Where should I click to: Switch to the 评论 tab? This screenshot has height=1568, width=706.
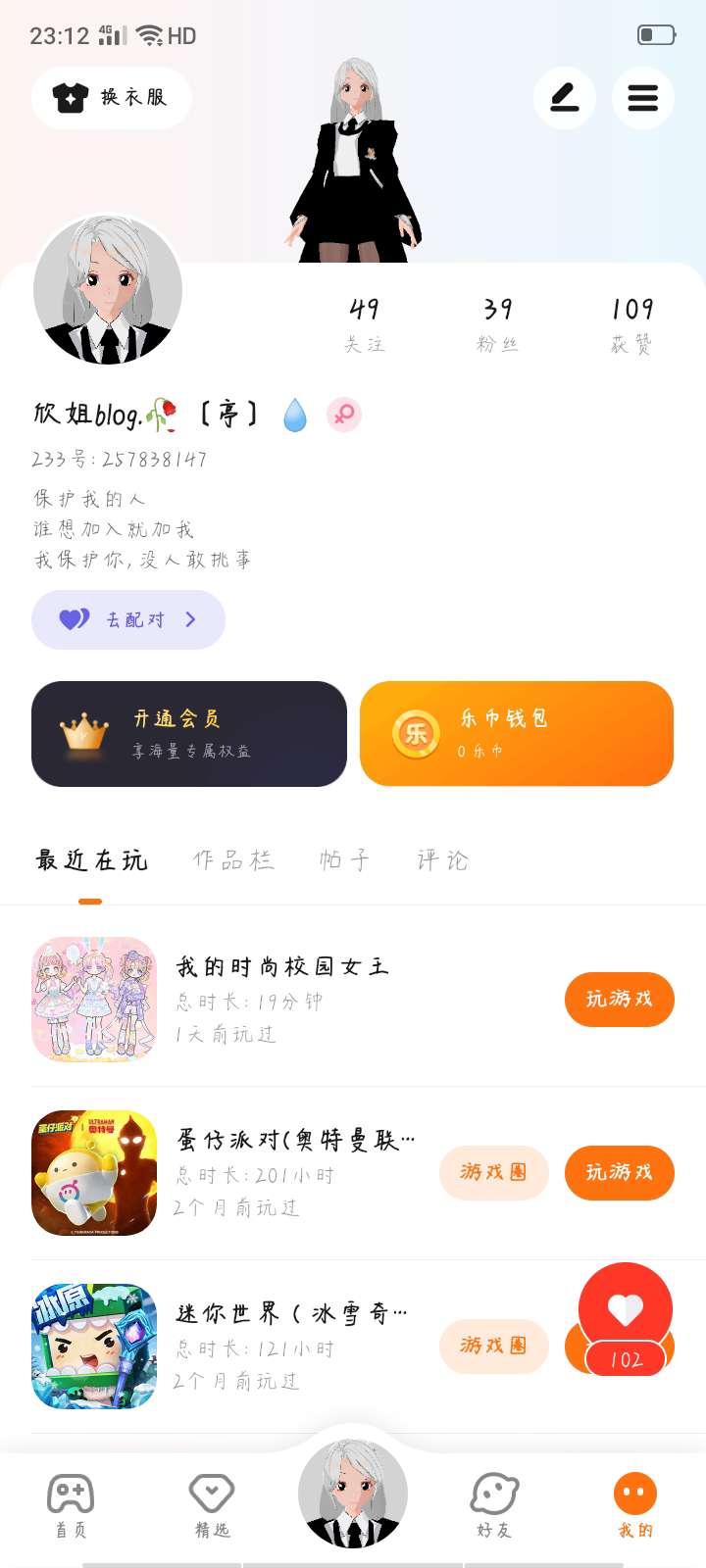tap(443, 860)
